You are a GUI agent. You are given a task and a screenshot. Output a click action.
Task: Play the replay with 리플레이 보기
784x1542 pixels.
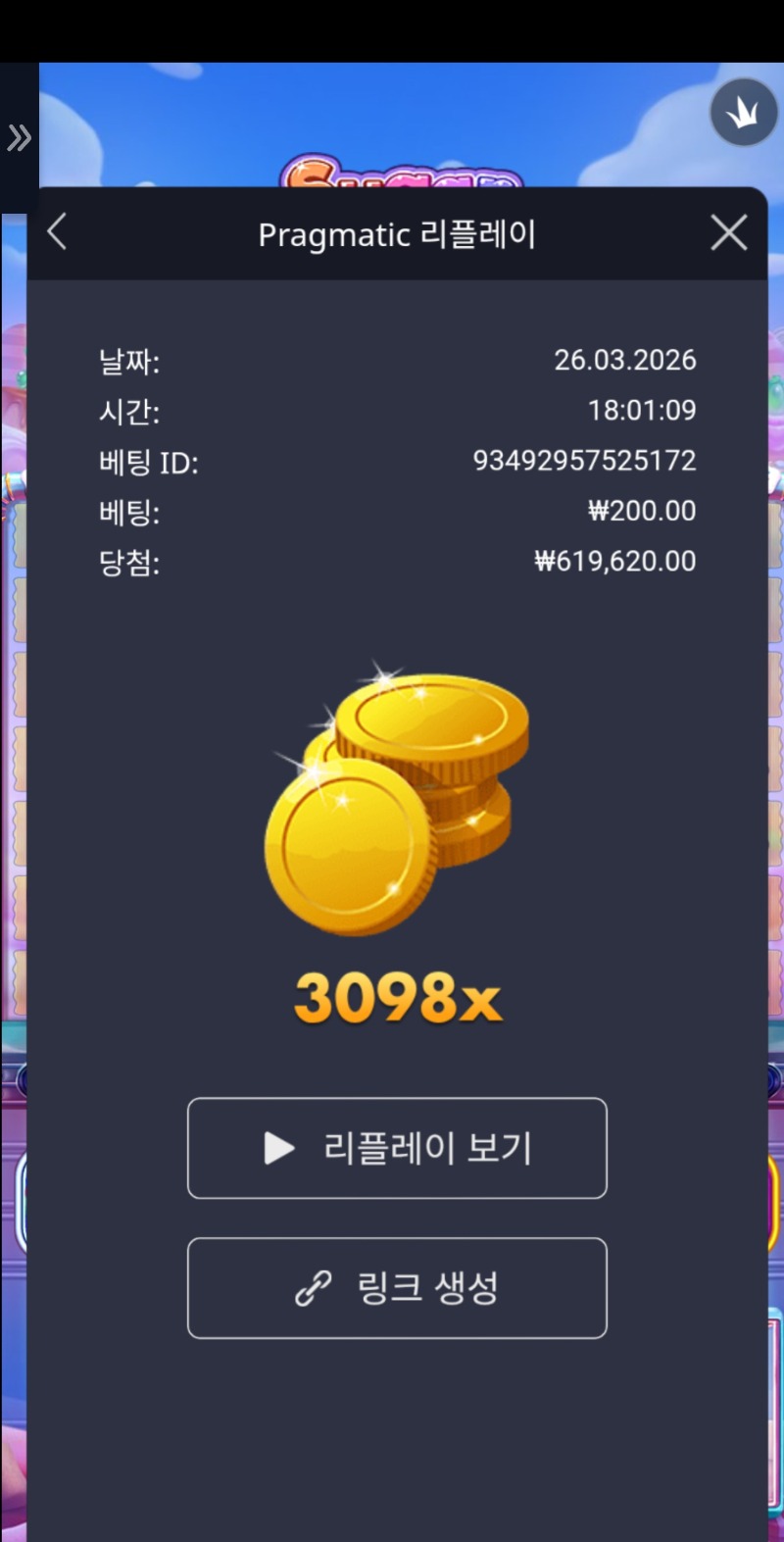[x=397, y=1148]
